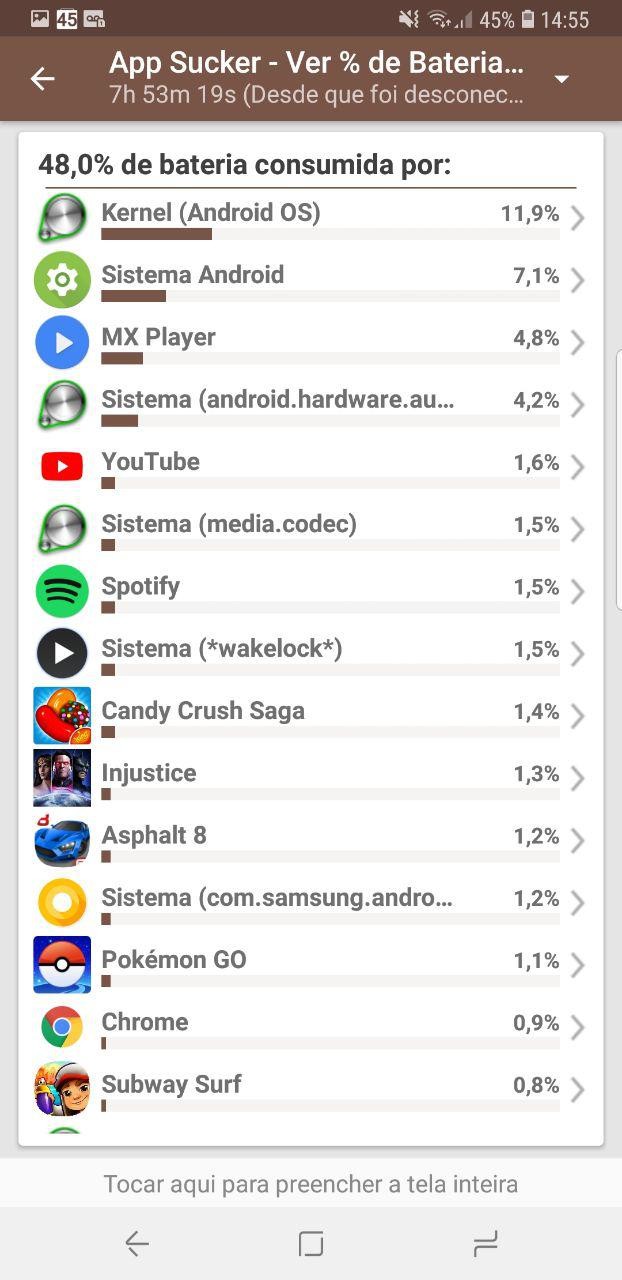Screen dimensions: 622x1280
Task: Open the dropdown arrow in the title bar
Action: point(562,79)
